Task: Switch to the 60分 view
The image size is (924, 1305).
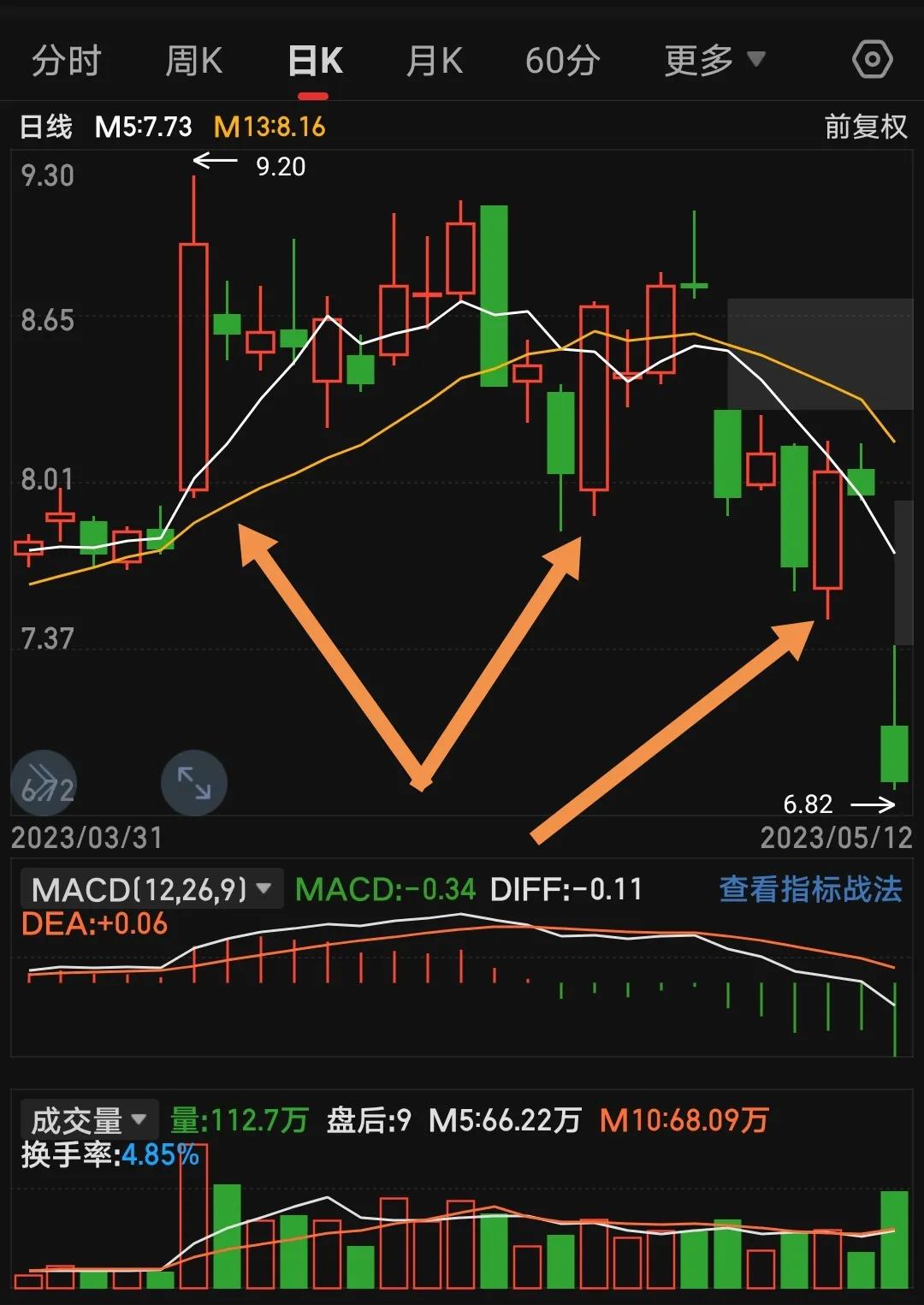Action: [x=563, y=60]
